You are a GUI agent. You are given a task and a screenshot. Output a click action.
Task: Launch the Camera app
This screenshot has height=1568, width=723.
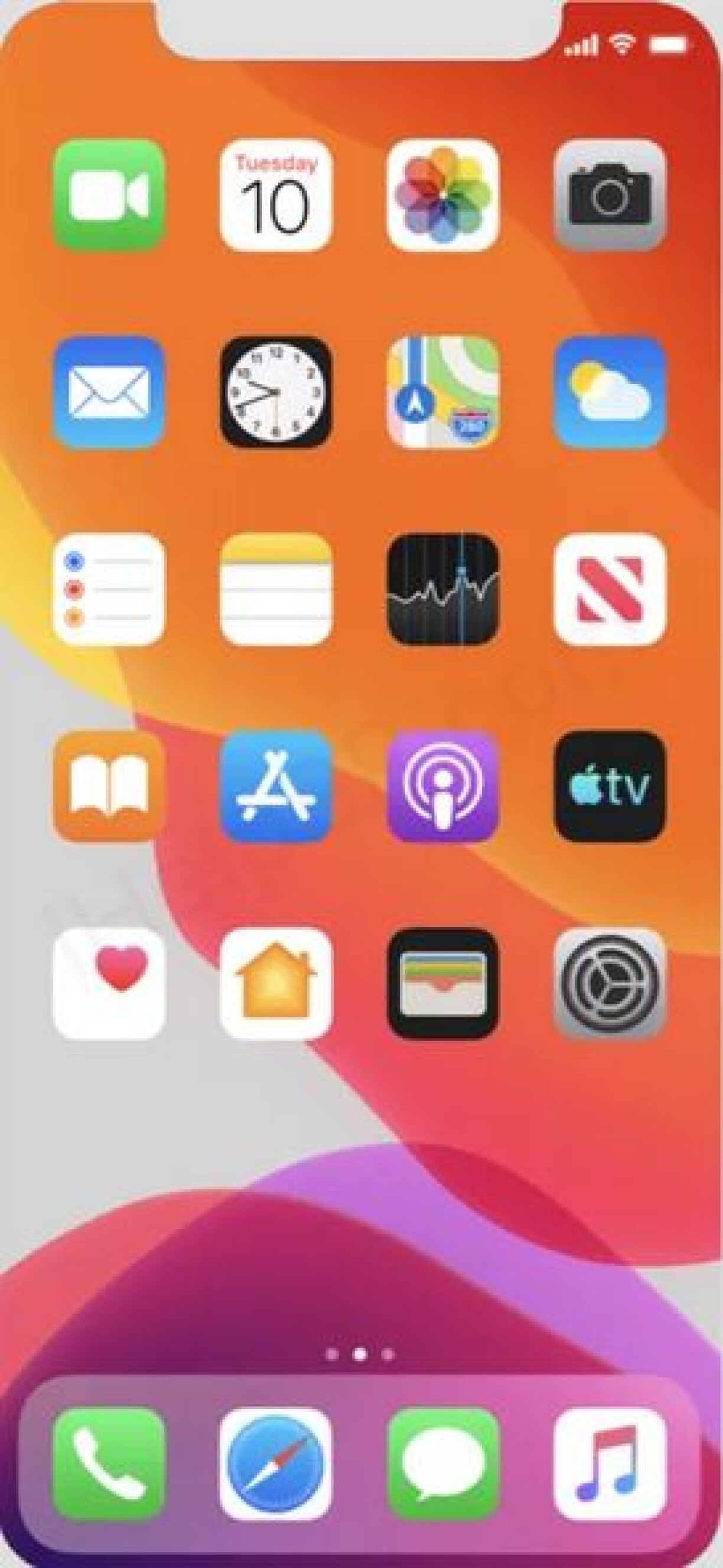tap(609, 195)
